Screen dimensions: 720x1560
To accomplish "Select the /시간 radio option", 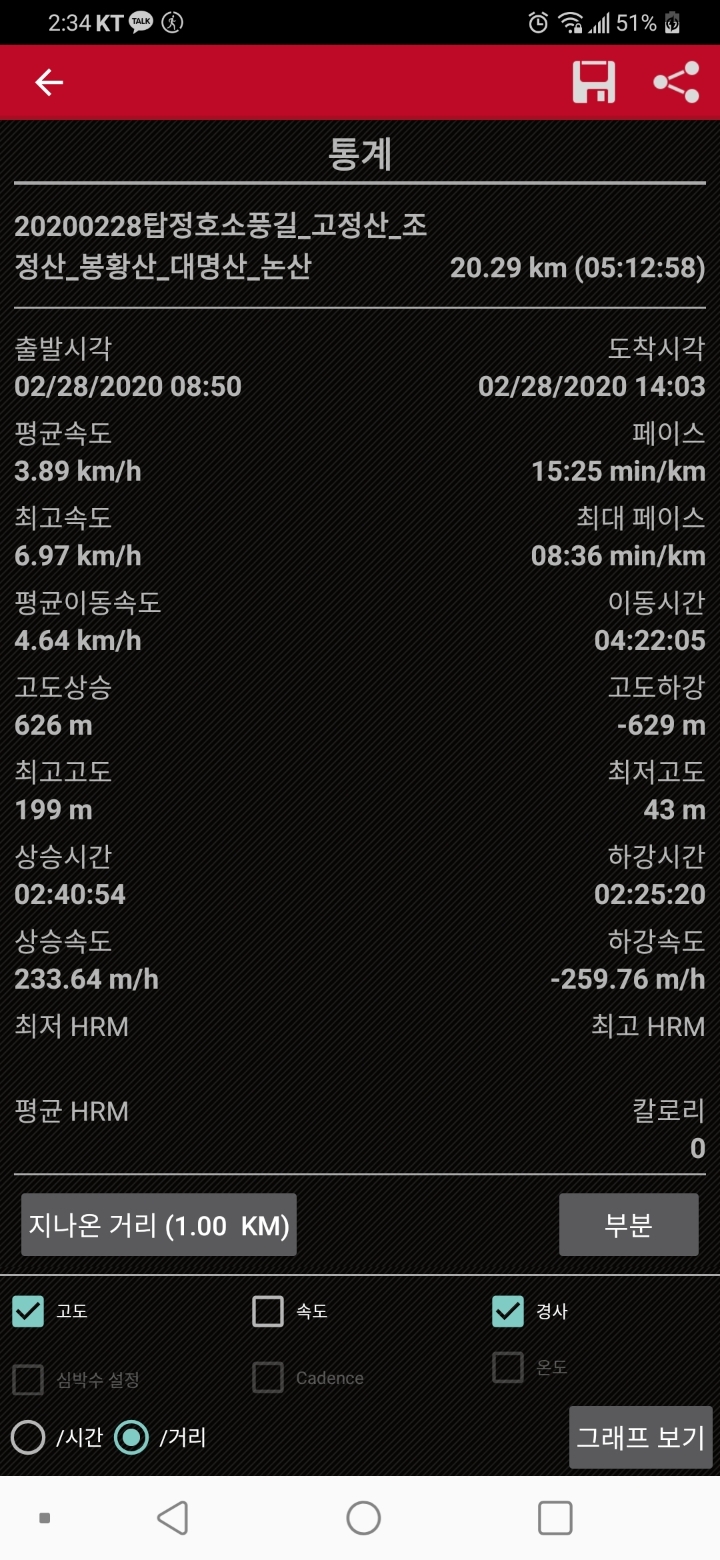I will [x=28, y=1438].
